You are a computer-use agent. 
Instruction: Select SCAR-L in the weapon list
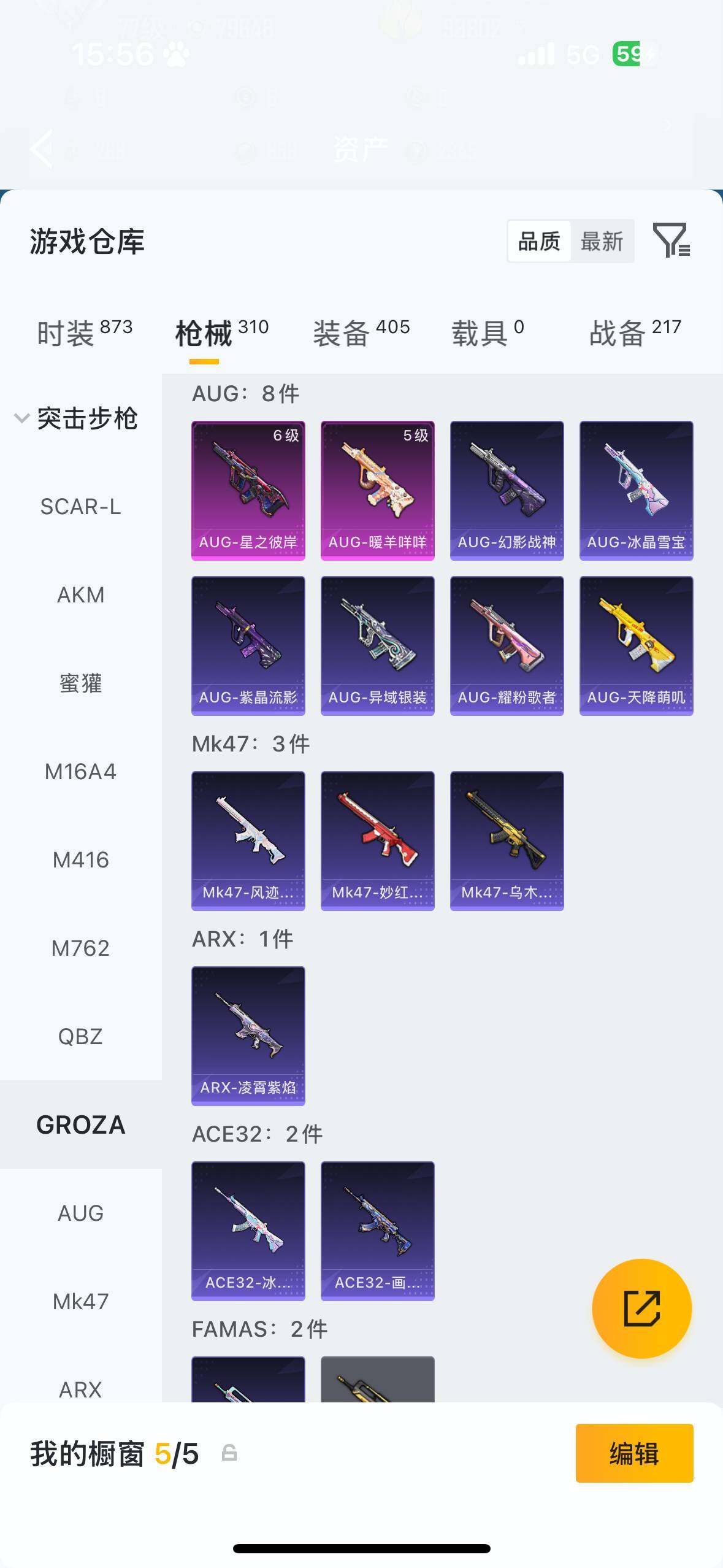coord(80,507)
